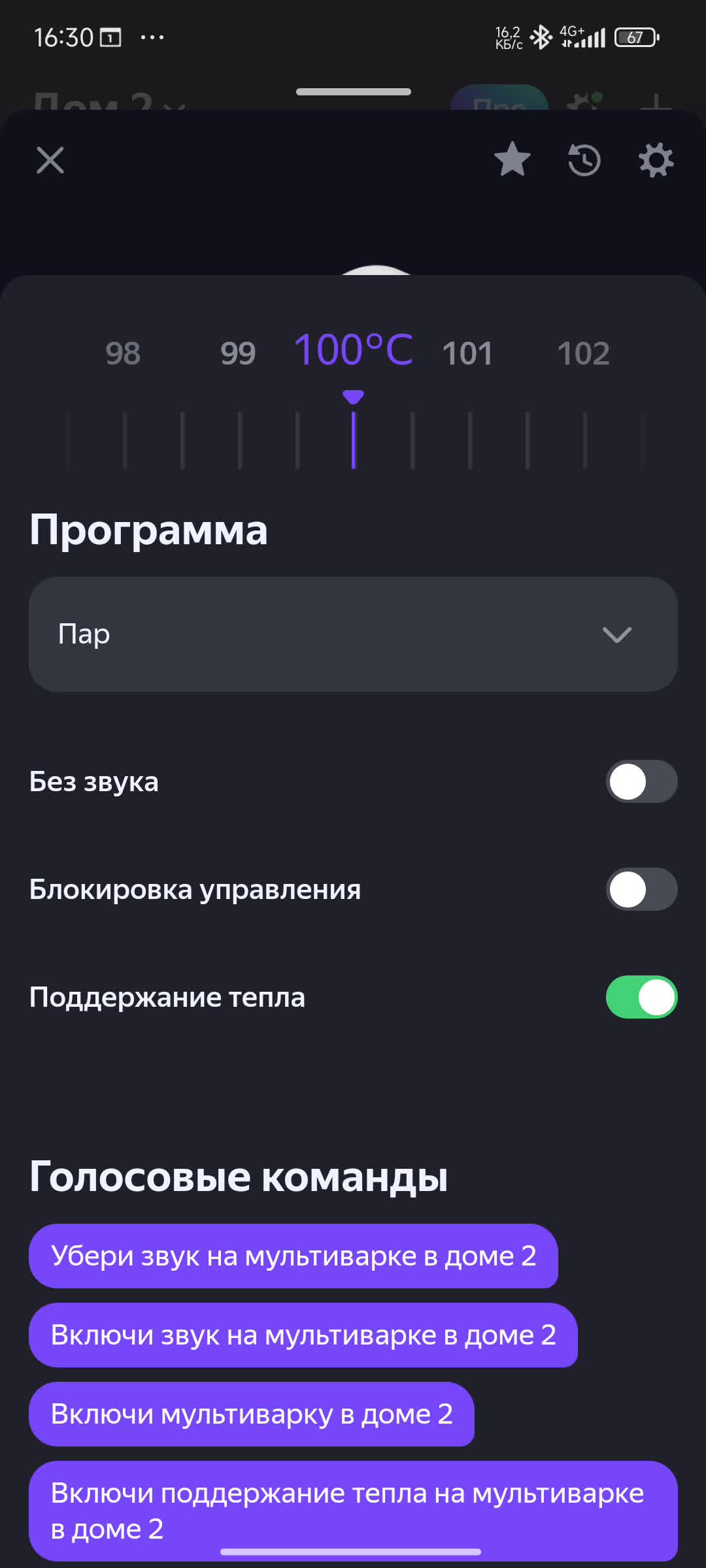
Task: Open device settings gear icon
Action: tap(656, 160)
